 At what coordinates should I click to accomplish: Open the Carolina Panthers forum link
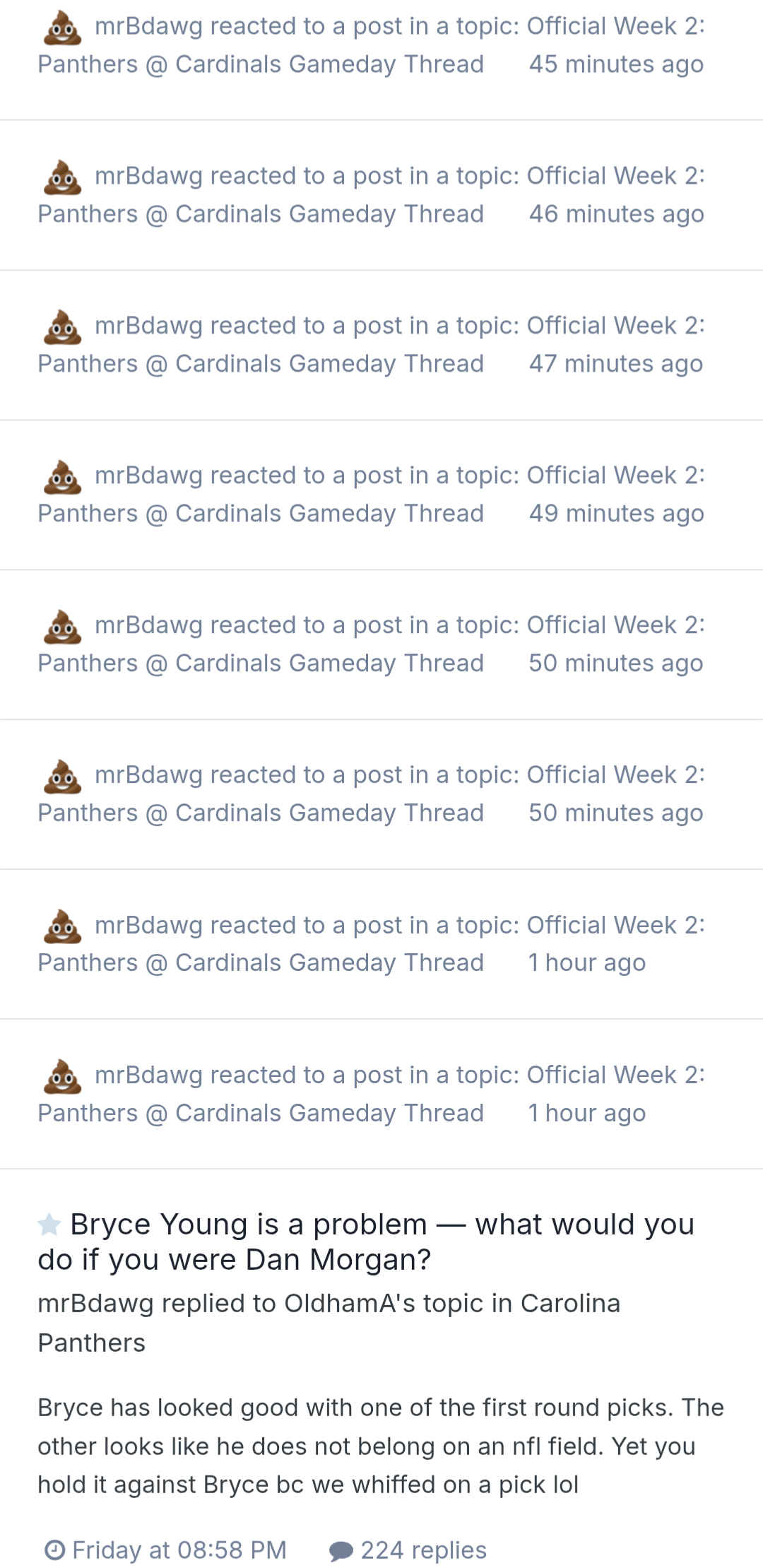point(329,1323)
